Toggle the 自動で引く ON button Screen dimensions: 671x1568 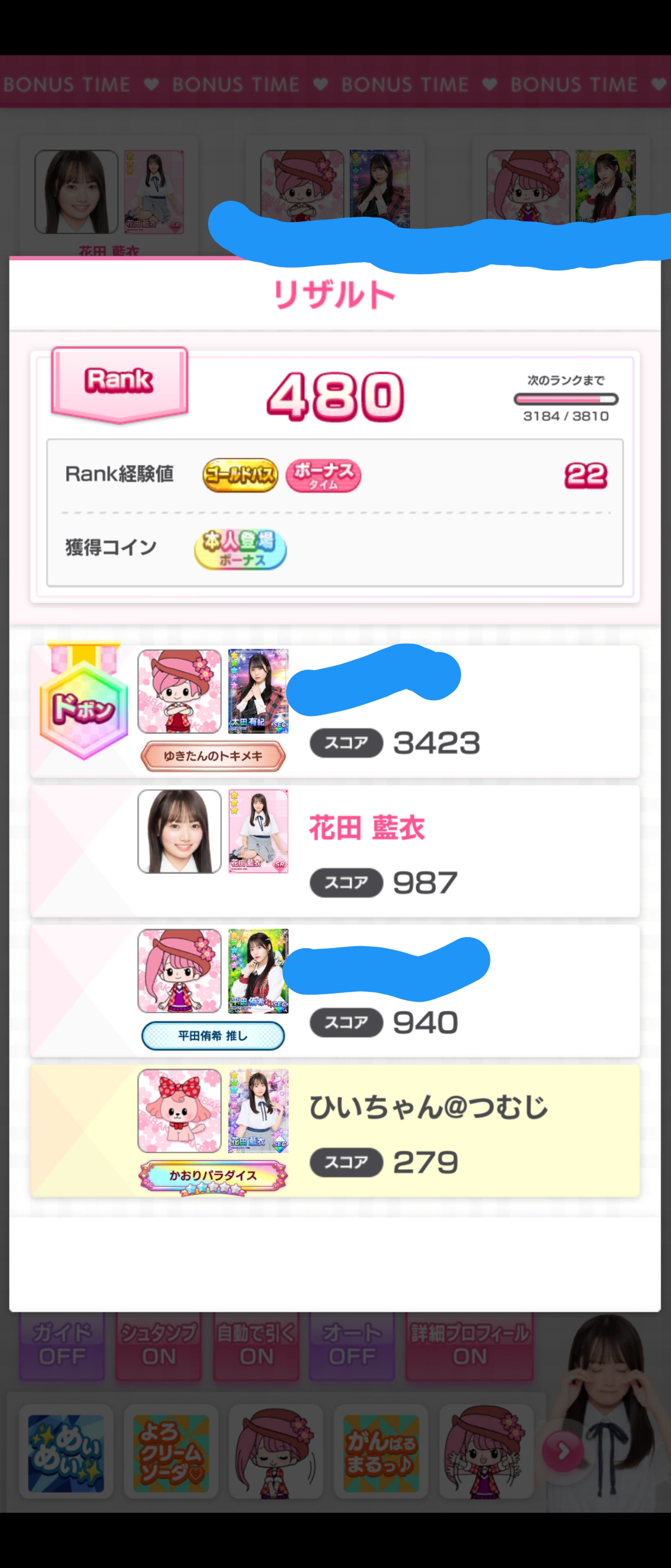click(256, 1346)
